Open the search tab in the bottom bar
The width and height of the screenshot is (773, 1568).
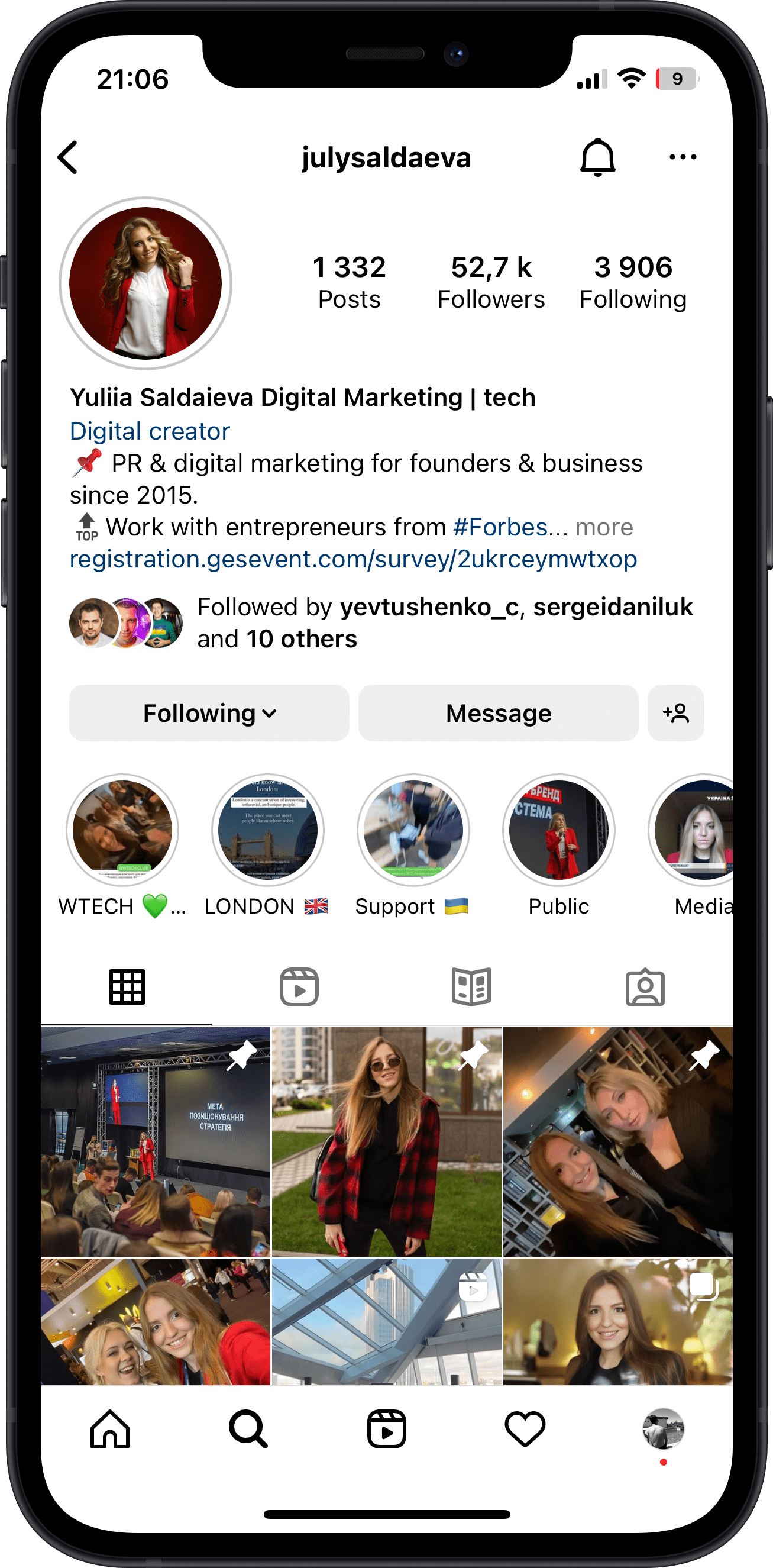(x=248, y=1428)
